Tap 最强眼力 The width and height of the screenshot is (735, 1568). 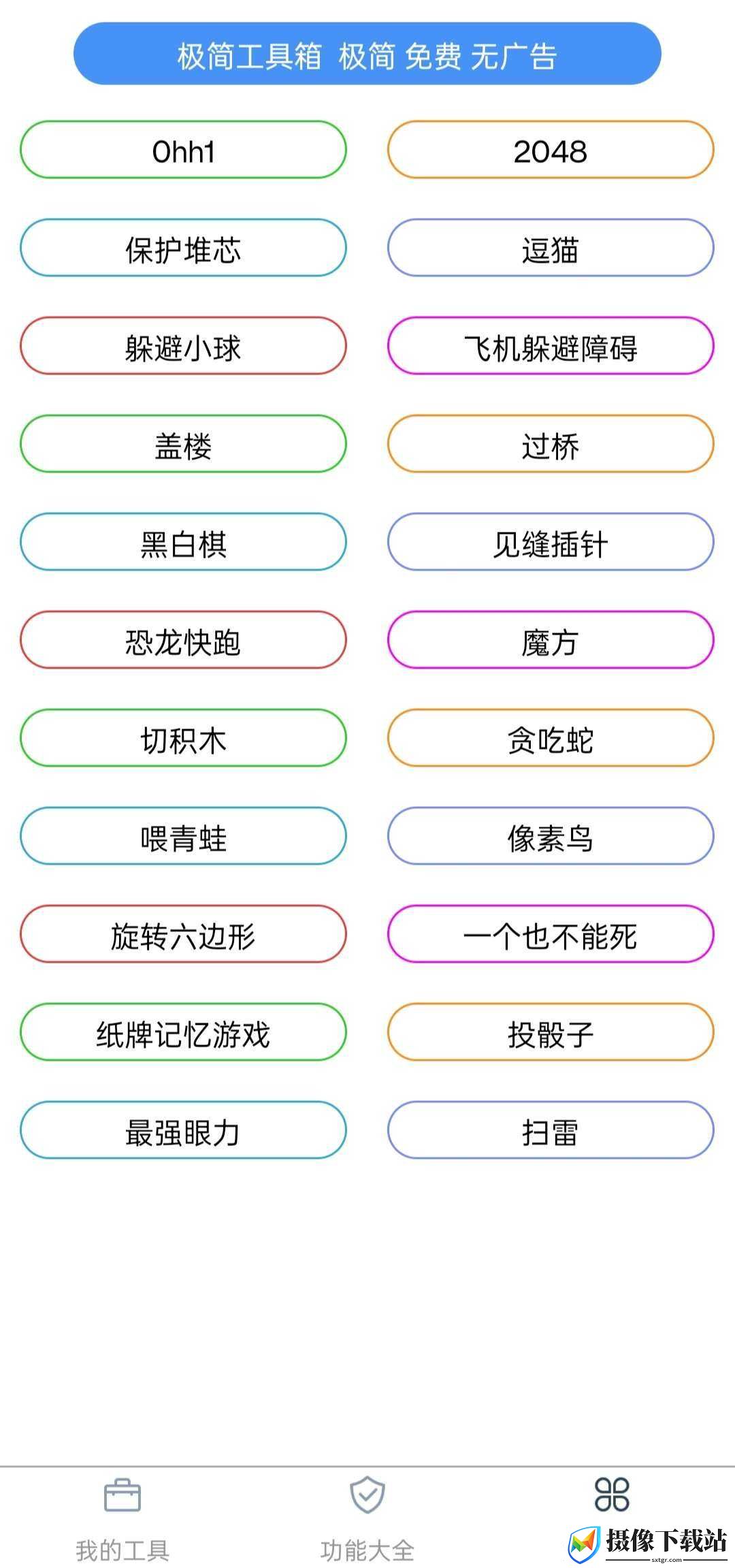(x=183, y=1130)
